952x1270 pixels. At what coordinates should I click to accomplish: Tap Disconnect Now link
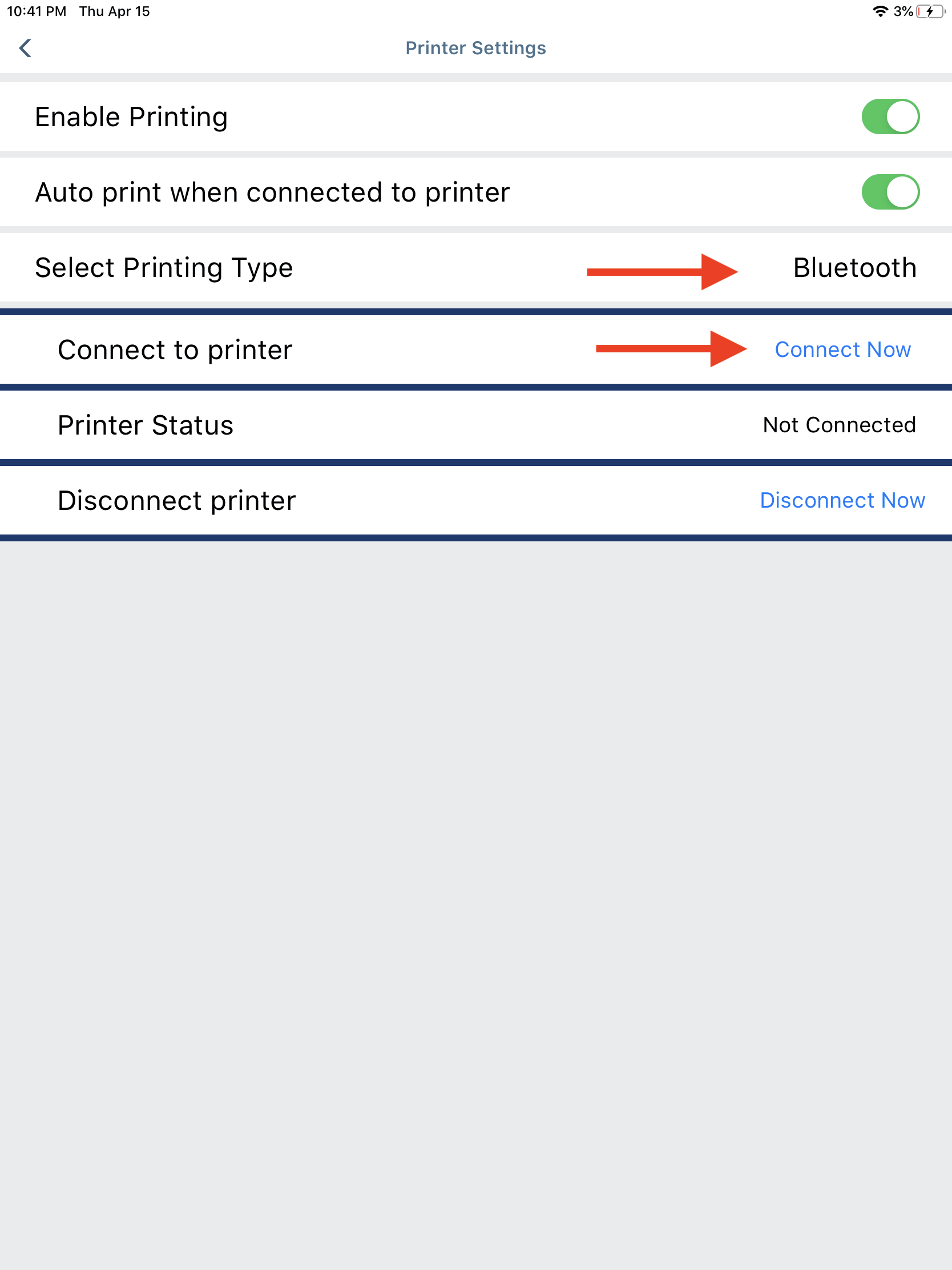point(842,500)
